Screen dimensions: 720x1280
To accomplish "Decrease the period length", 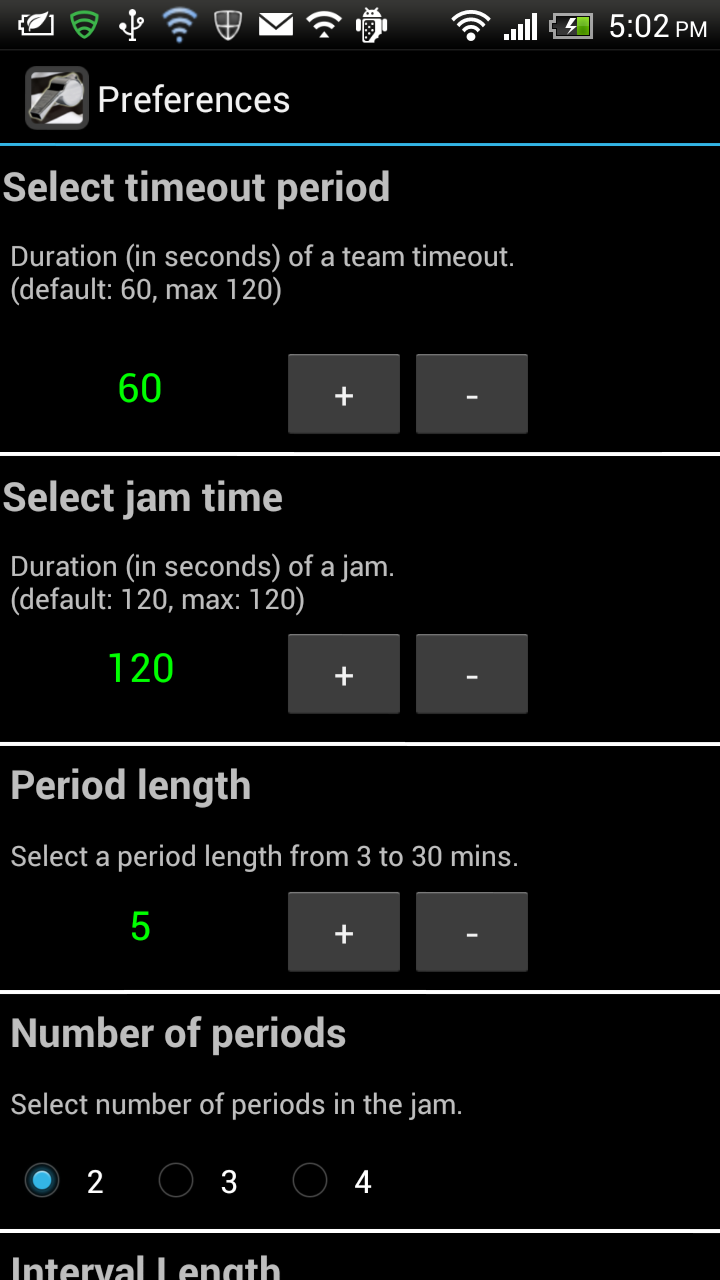I will point(471,931).
